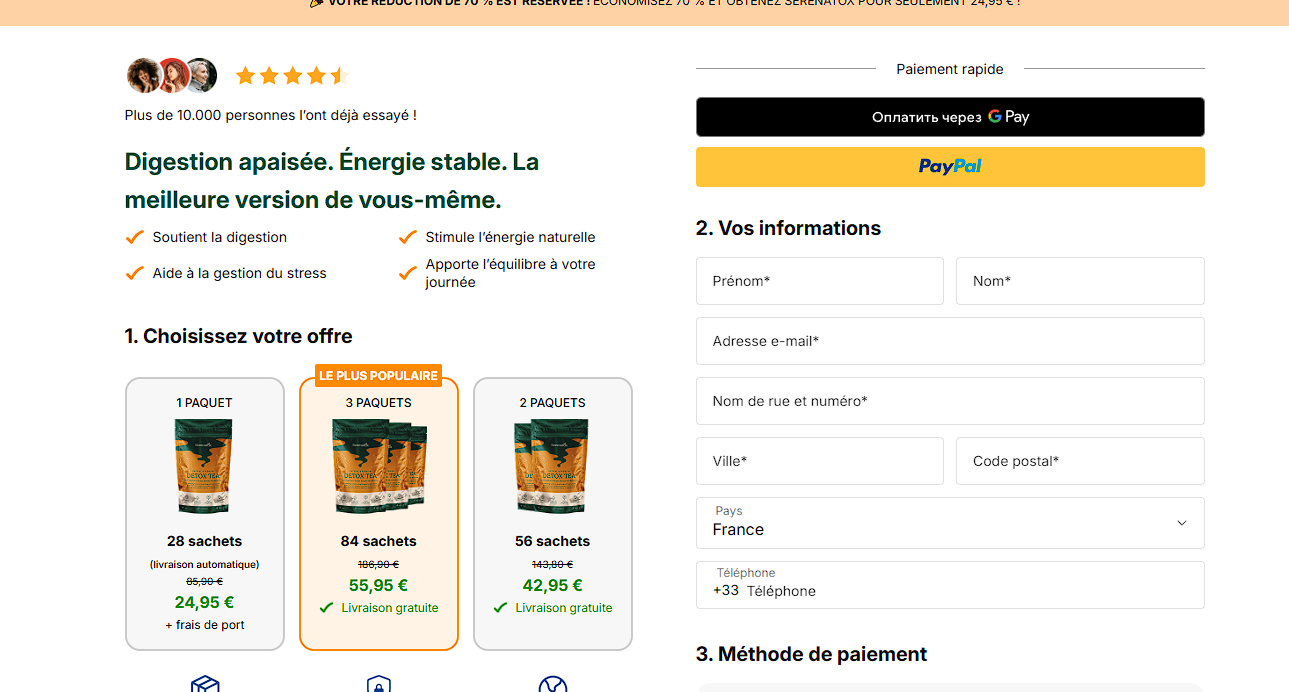The height and width of the screenshot is (692, 1289).
Task: Open the Pays country dropdown
Action: click(x=949, y=523)
